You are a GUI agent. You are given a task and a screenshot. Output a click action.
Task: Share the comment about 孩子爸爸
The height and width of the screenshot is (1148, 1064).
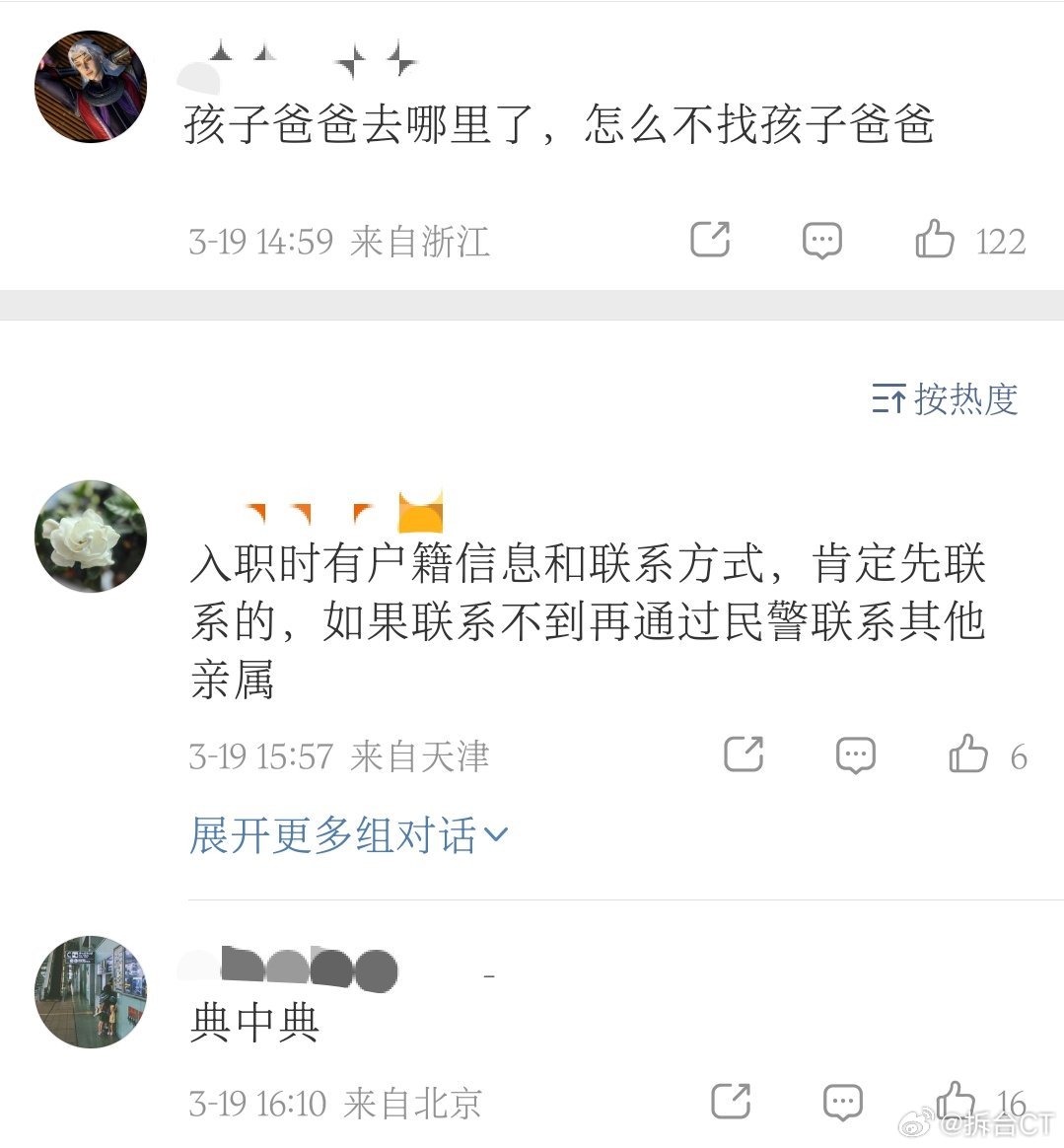pyautogui.click(x=710, y=240)
